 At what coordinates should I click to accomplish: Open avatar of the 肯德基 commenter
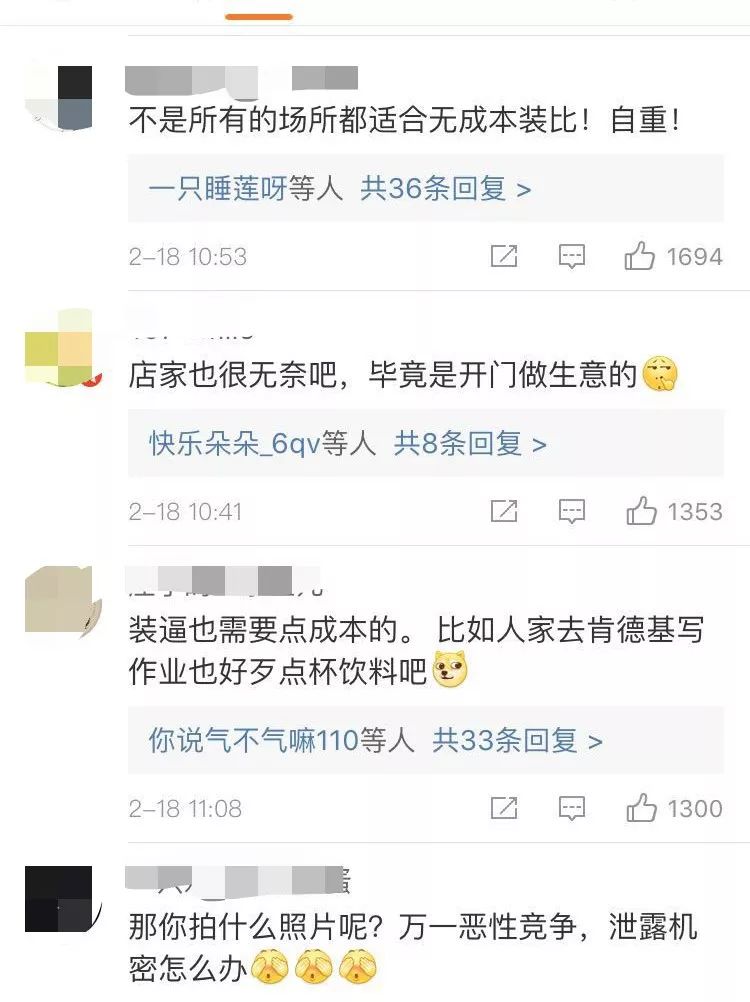[58, 598]
